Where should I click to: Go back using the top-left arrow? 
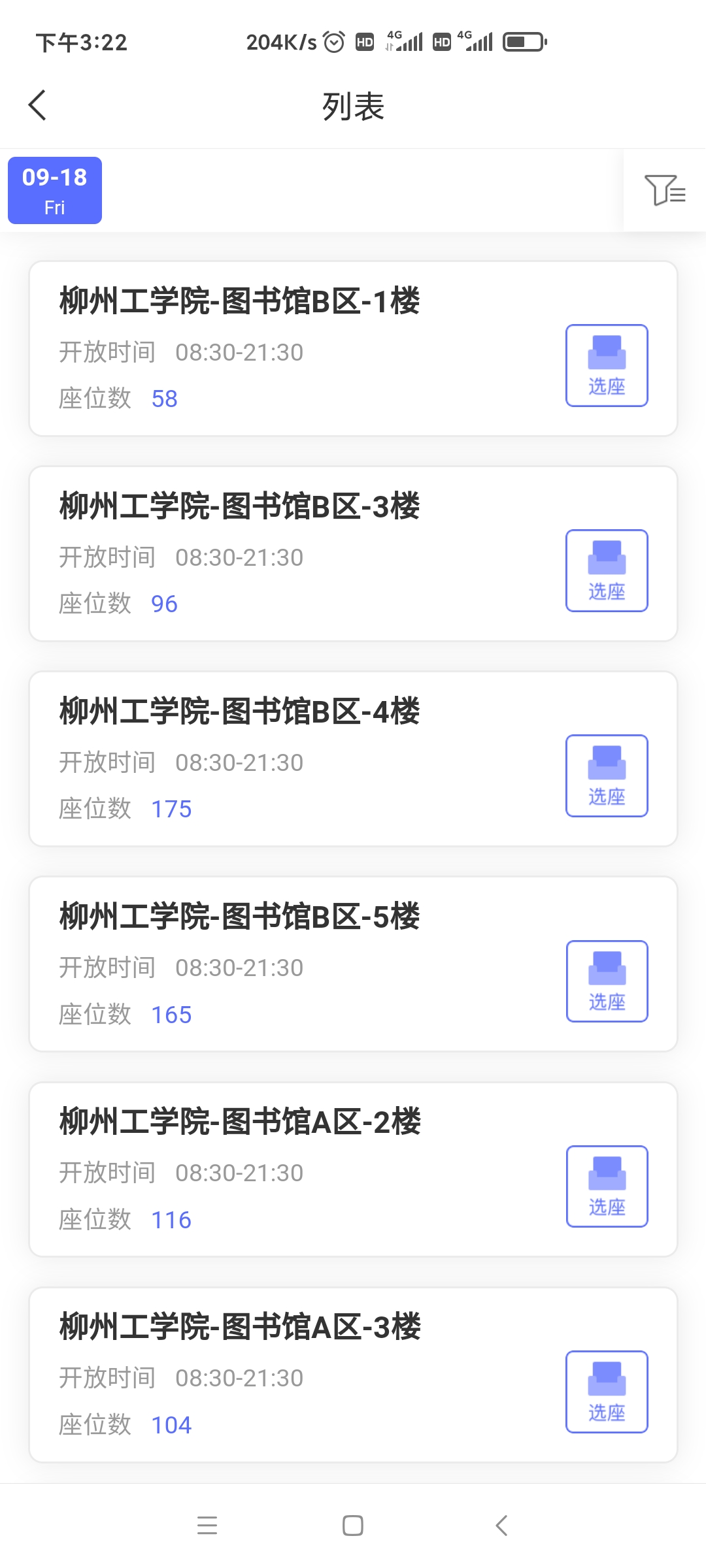tap(38, 105)
